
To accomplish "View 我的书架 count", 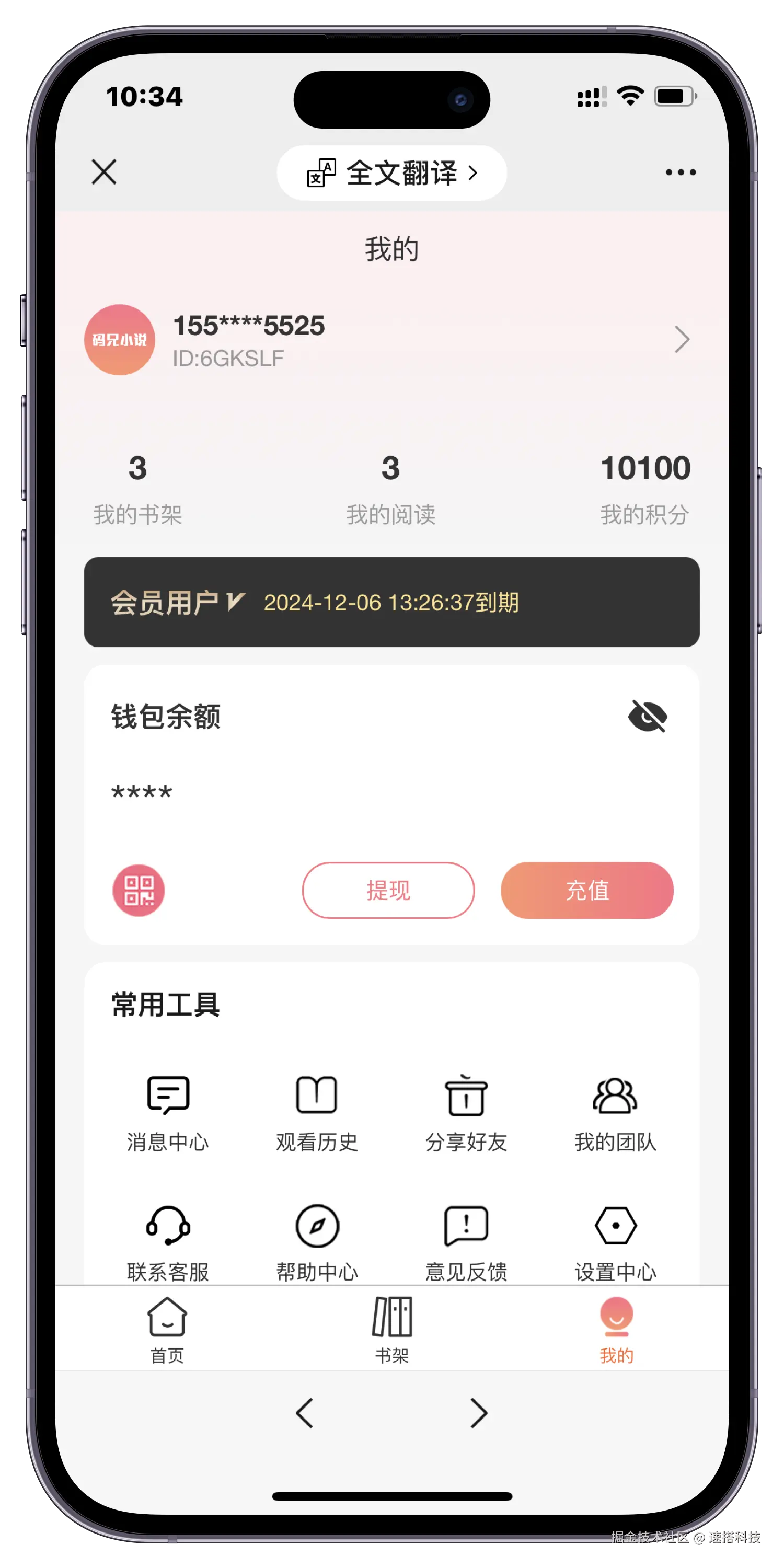I will pyautogui.click(x=137, y=488).
